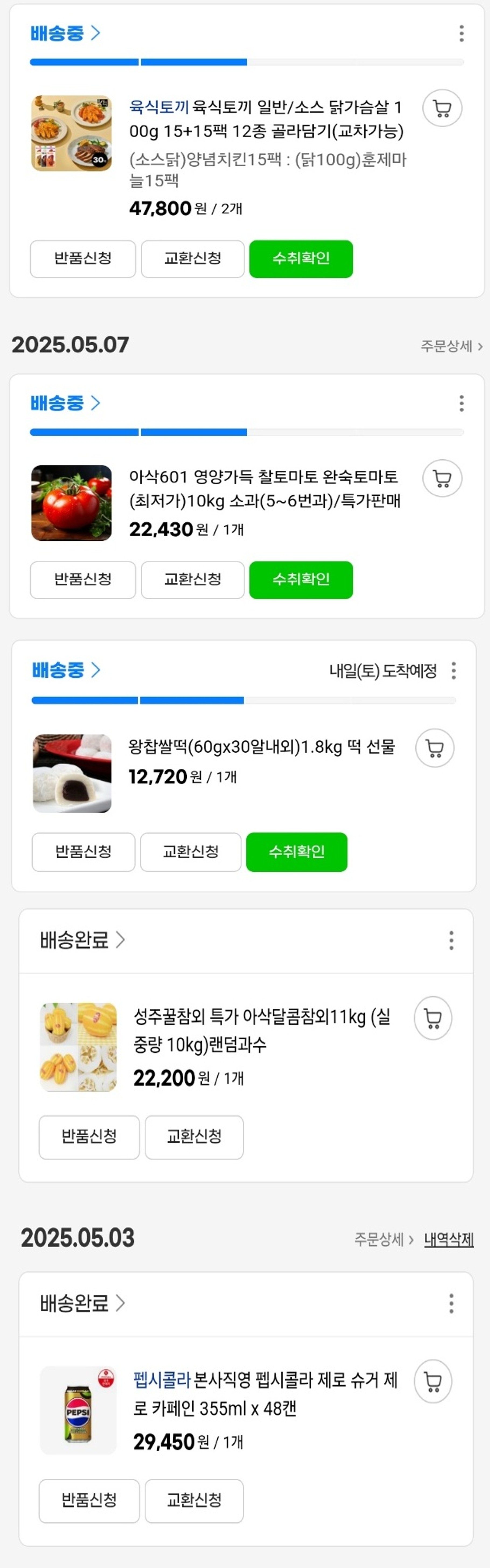This screenshot has height=1568, width=490.
Task: Add 육식토끼 chicken breast to cart
Action: [442, 109]
